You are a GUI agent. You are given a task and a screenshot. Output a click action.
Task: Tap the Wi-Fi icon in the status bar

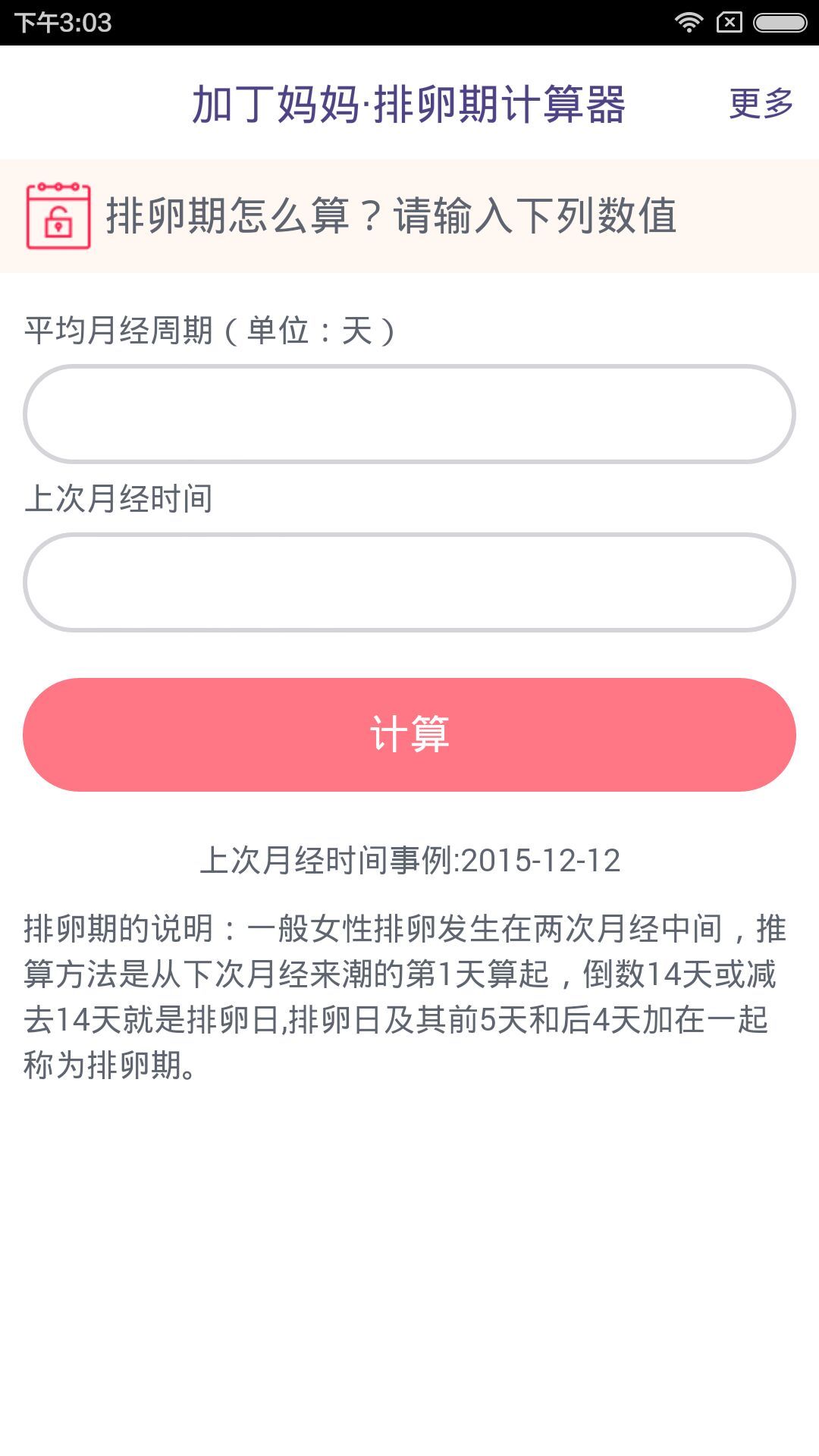690,20
